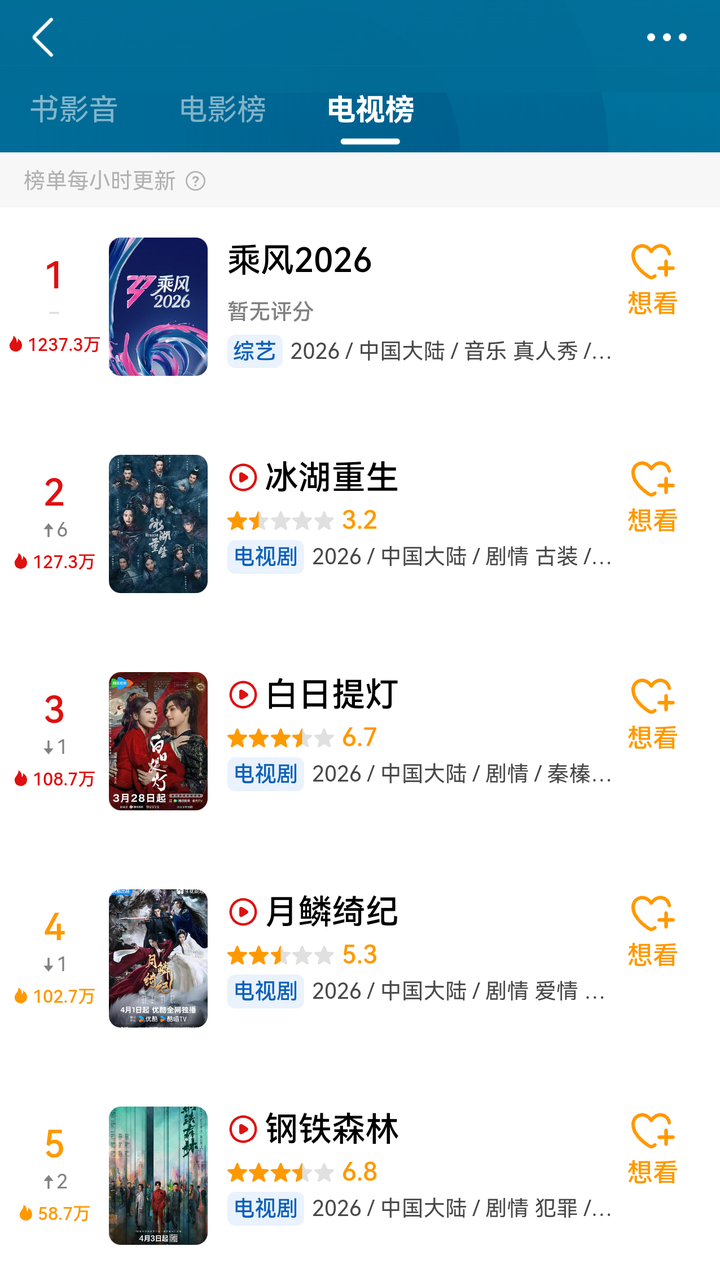The width and height of the screenshot is (720, 1277).
Task: Add 冰湖重生 to 想看
Action: pyautogui.click(x=652, y=498)
